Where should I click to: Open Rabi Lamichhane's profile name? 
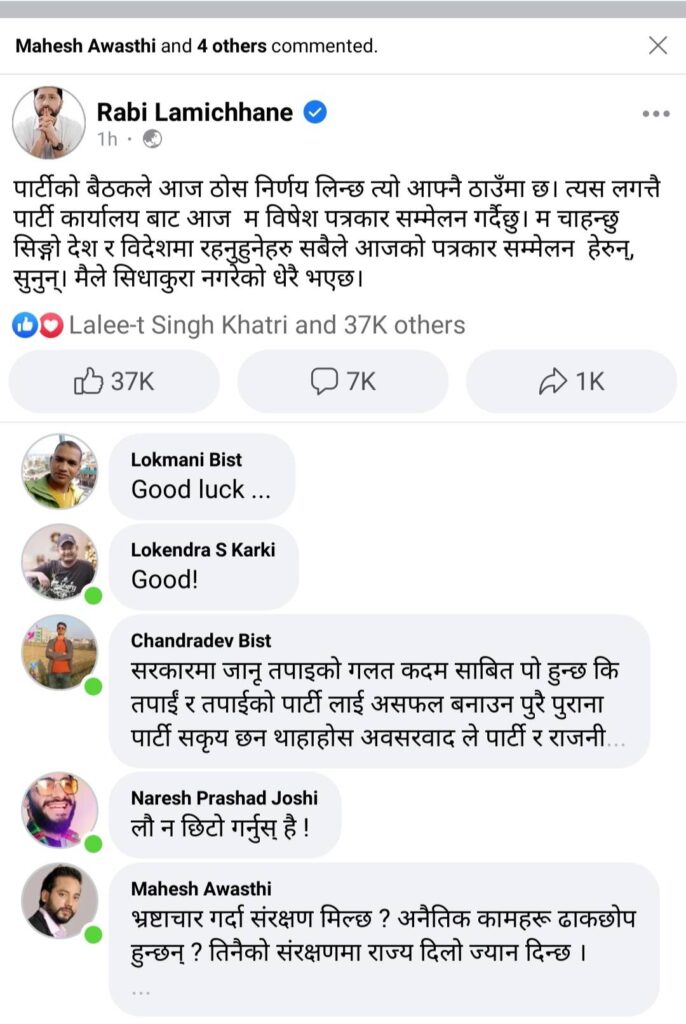point(196,112)
